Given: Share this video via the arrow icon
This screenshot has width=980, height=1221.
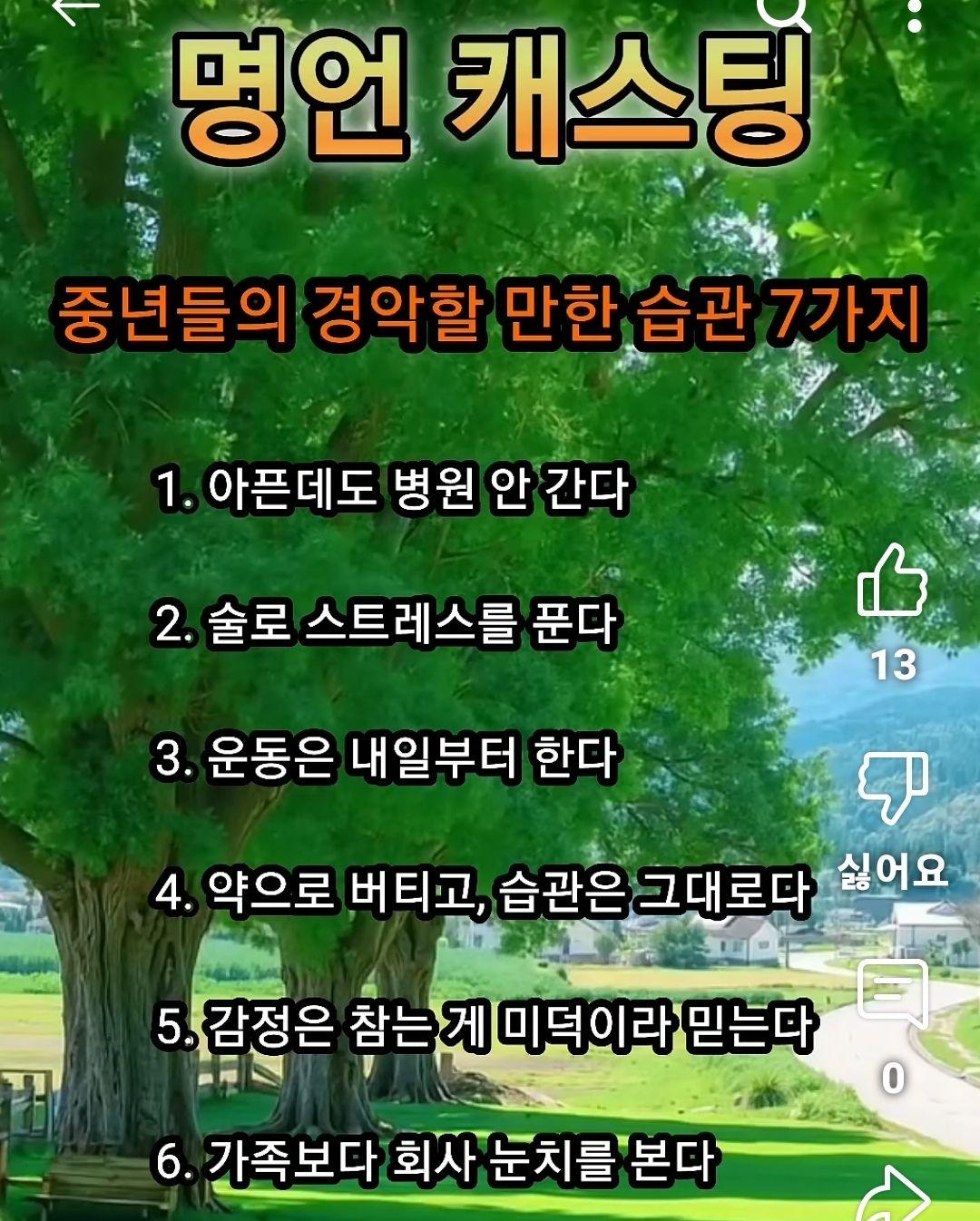Looking at the screenshot, I should pos(893,1196).
